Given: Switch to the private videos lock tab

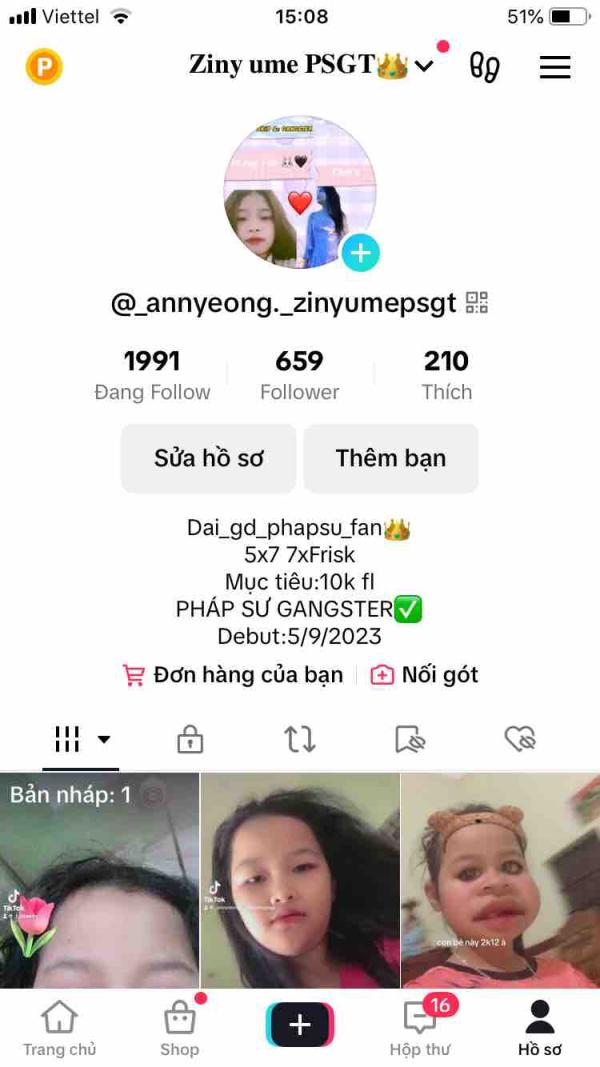Looking at the screenshot, I should [x=190, y=740].
